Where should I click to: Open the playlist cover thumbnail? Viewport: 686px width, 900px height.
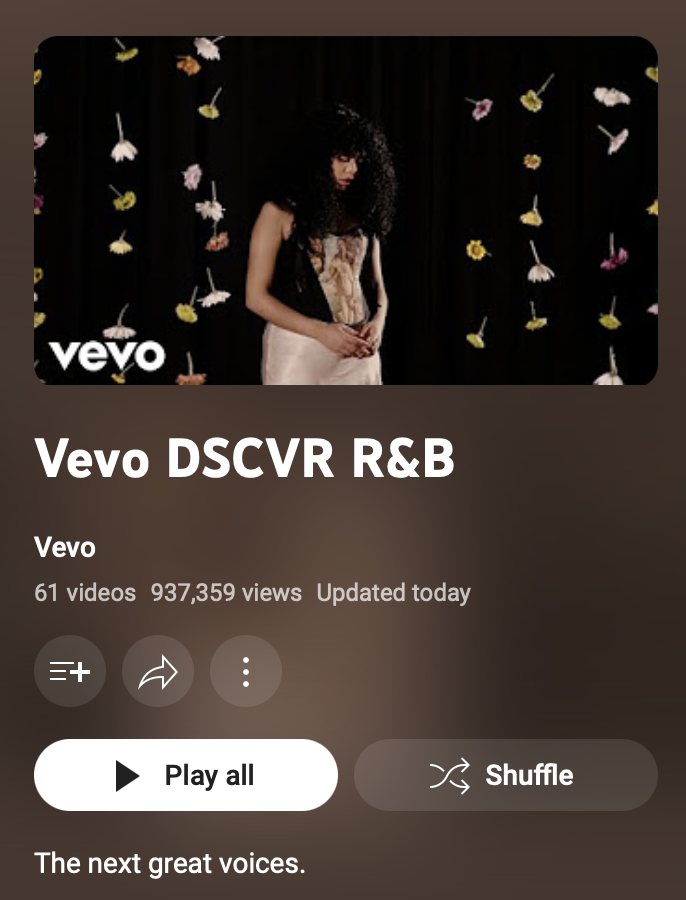[x=346, y=211]
